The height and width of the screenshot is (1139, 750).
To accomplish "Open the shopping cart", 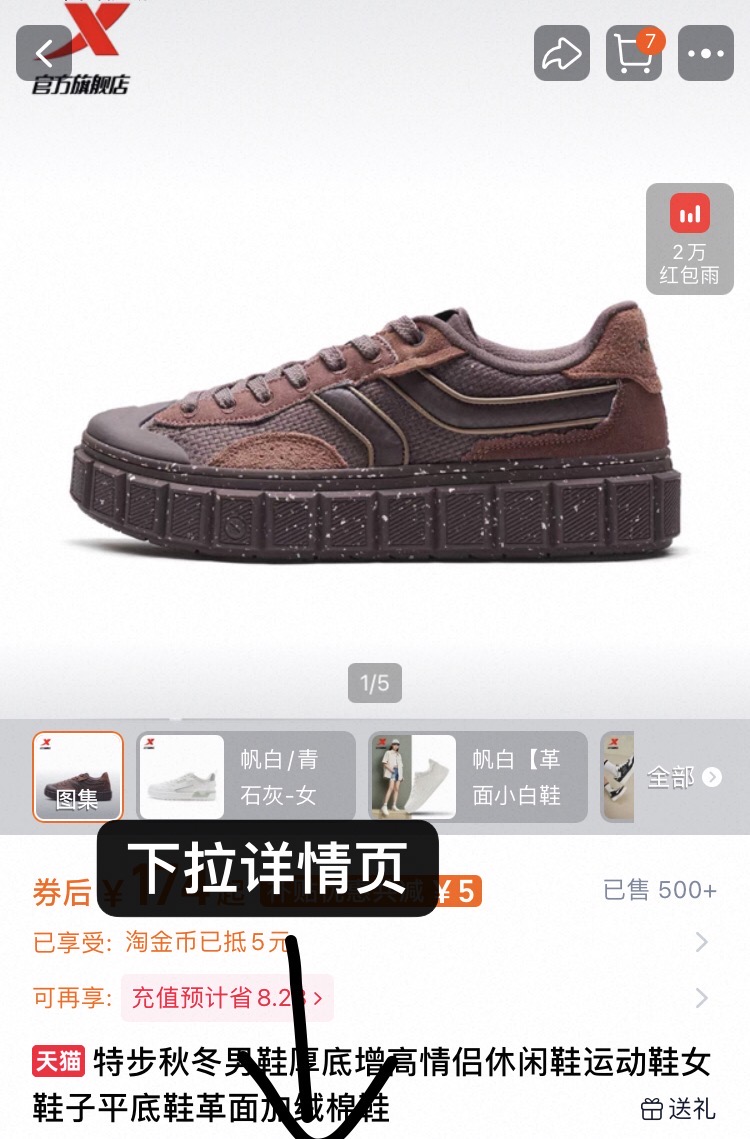I will 634,53.
